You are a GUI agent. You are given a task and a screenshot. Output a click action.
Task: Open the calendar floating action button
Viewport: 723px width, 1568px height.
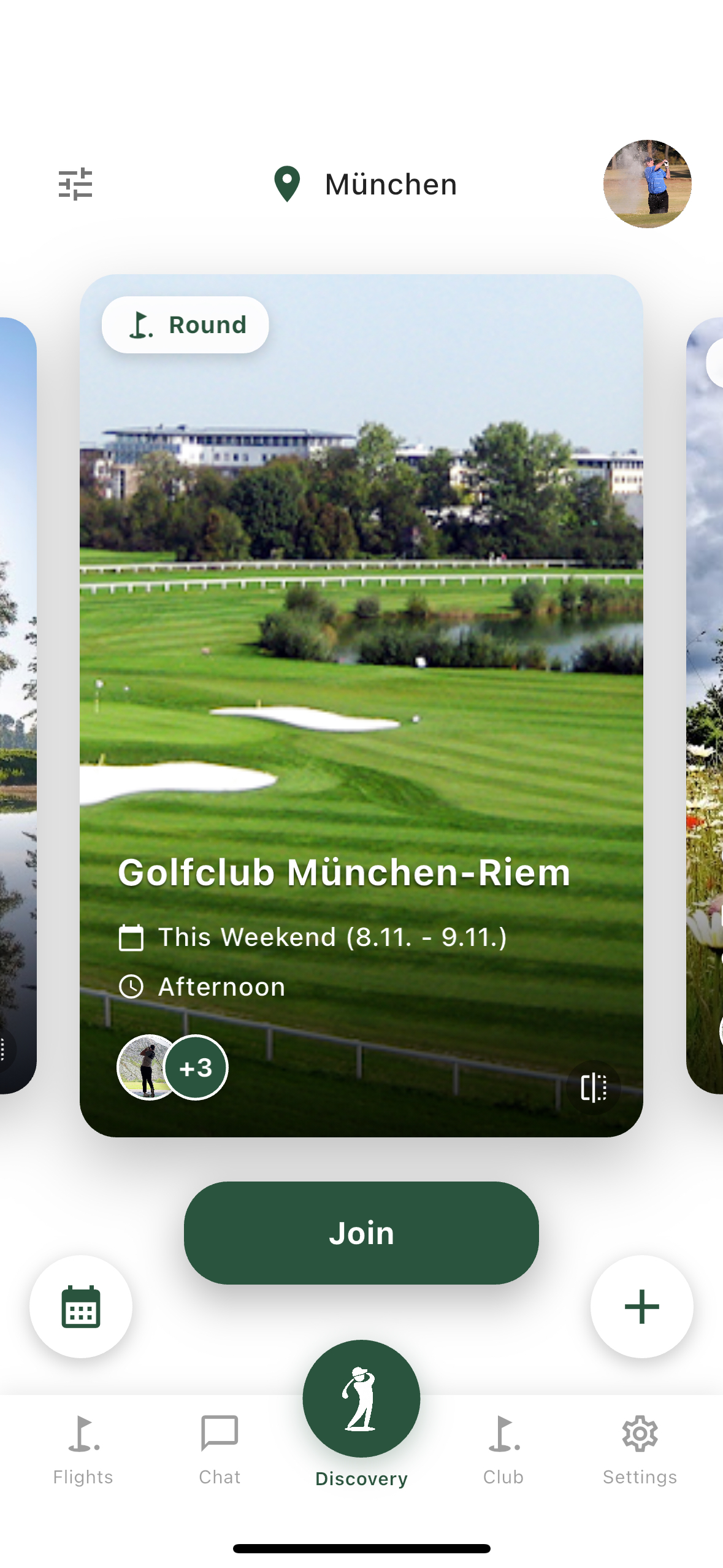pyautogui.click(x=81, y=1307)
